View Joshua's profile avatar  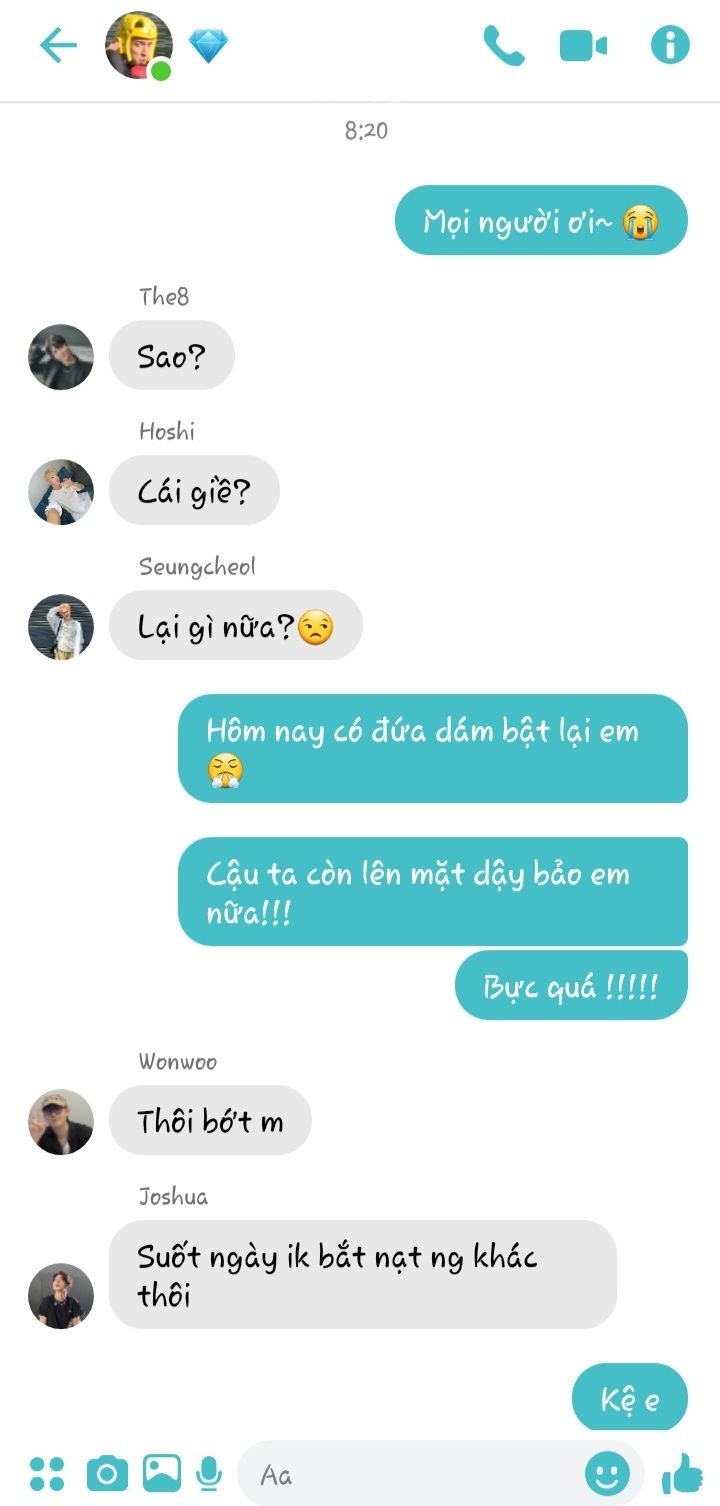tap(61, 1296)
